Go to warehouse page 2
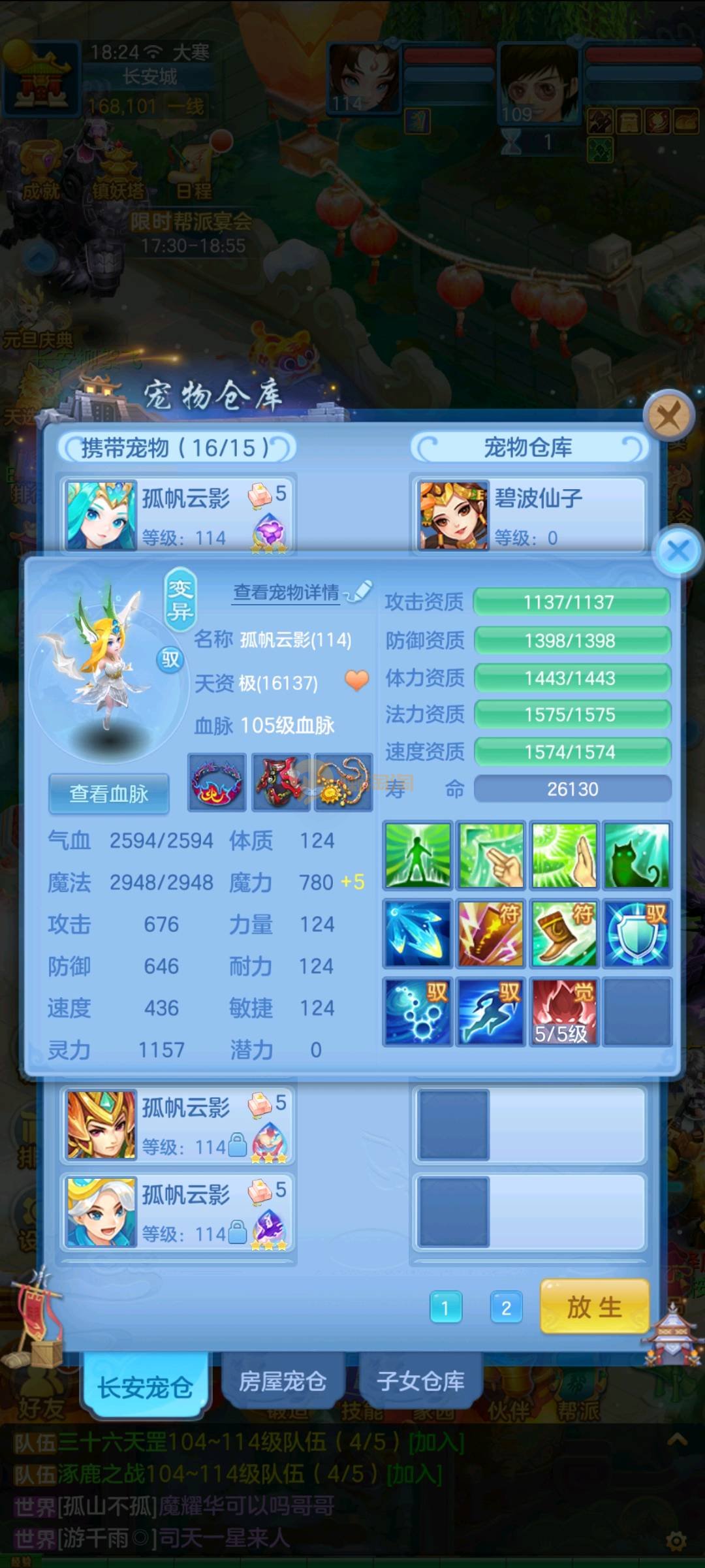This screenshot has height=1568, width=705. (506, 1307)
